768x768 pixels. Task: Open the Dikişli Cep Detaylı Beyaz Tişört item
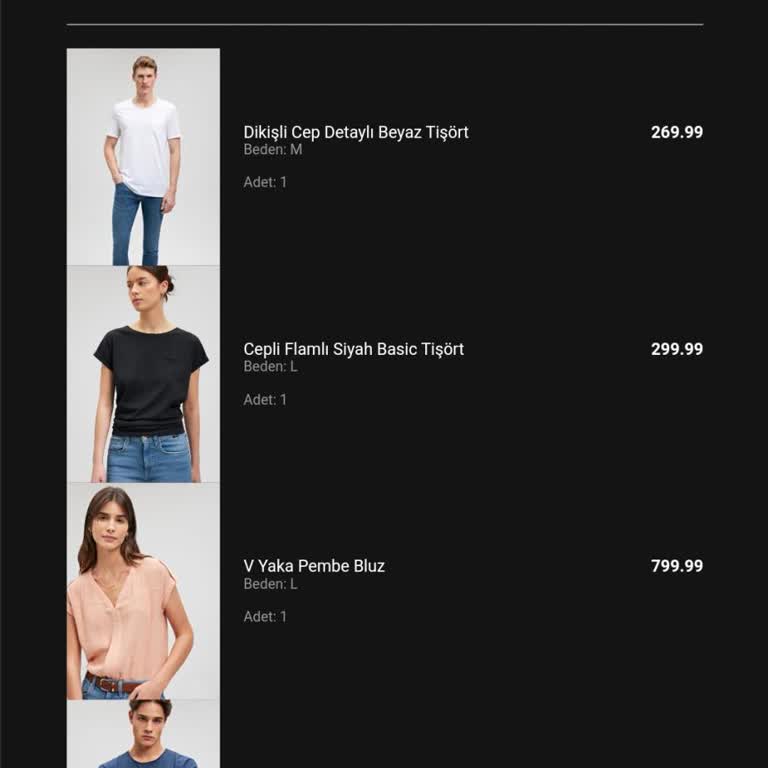point(355,132)
